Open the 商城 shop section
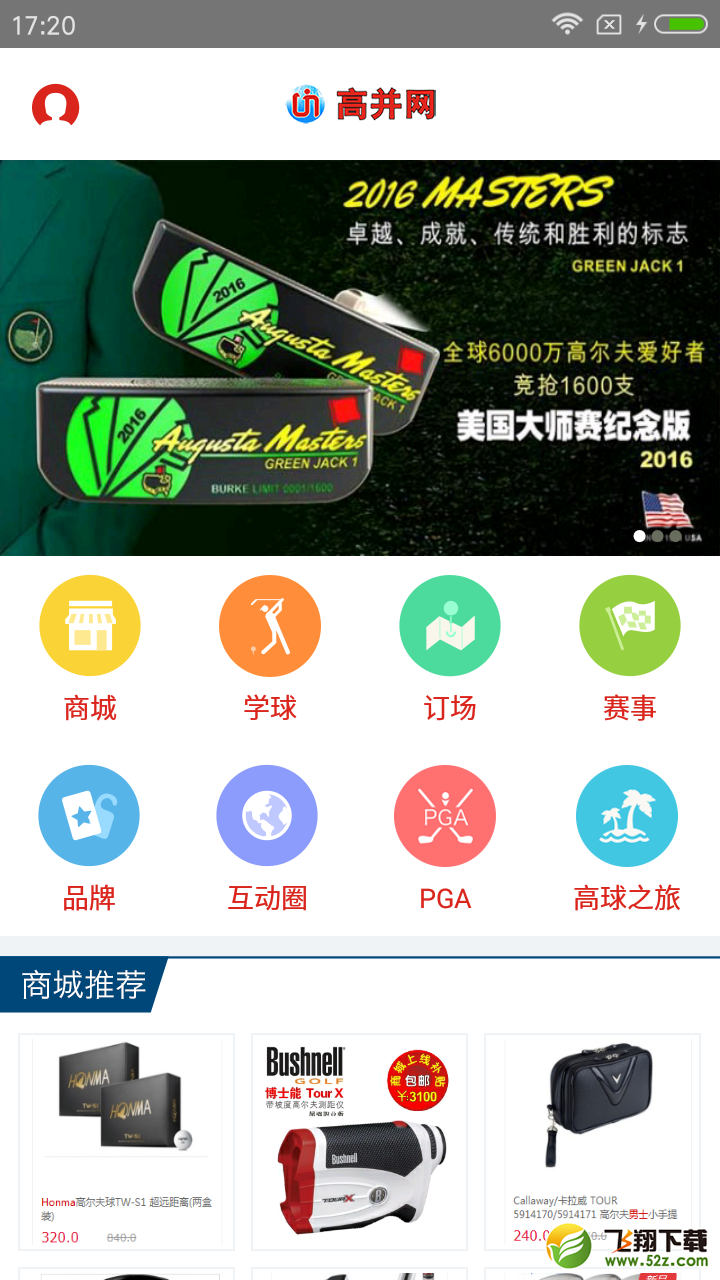Screen dimensions: 720x1280 pyautogui.click(x=90, y=650)
